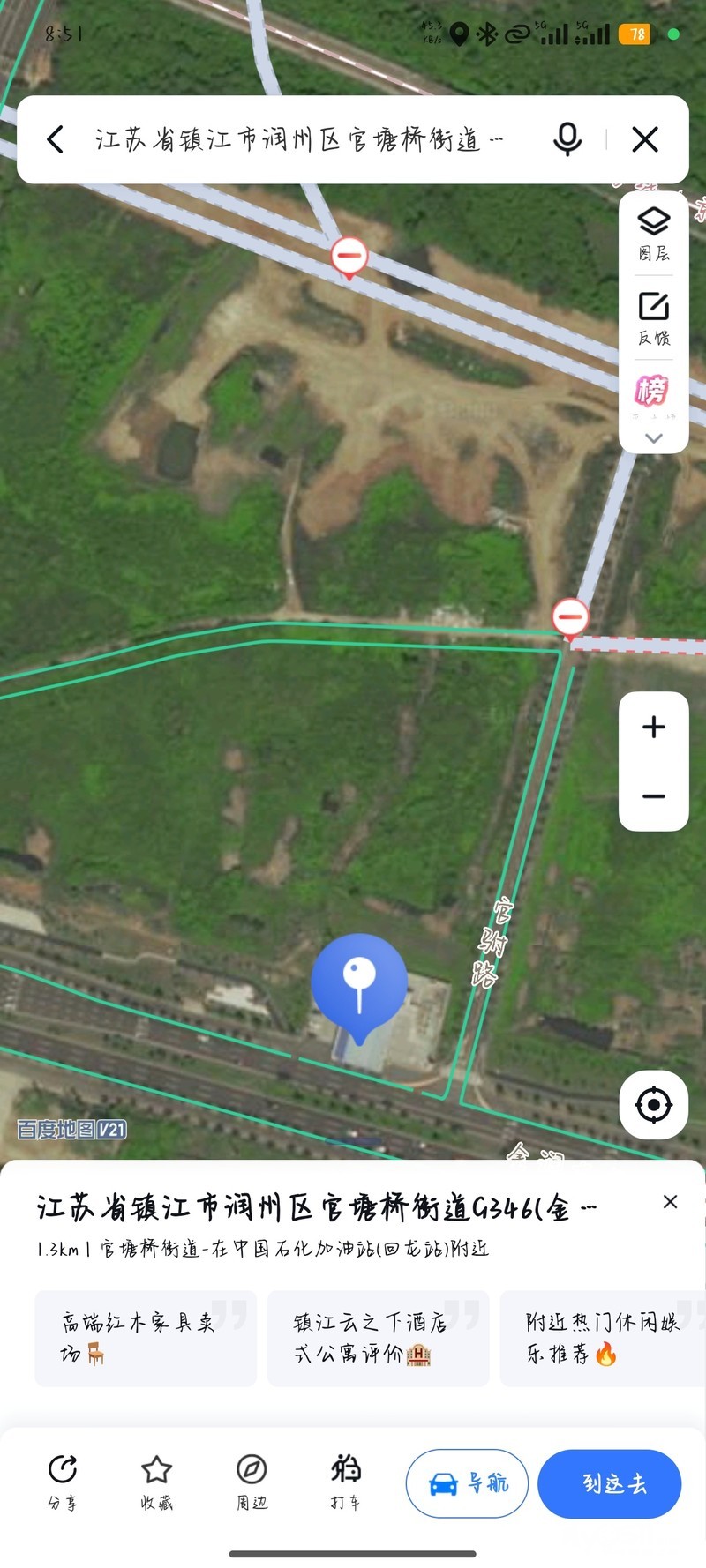Go back using the arrow in search bar
706x1568 pixels.
(56, 139)
